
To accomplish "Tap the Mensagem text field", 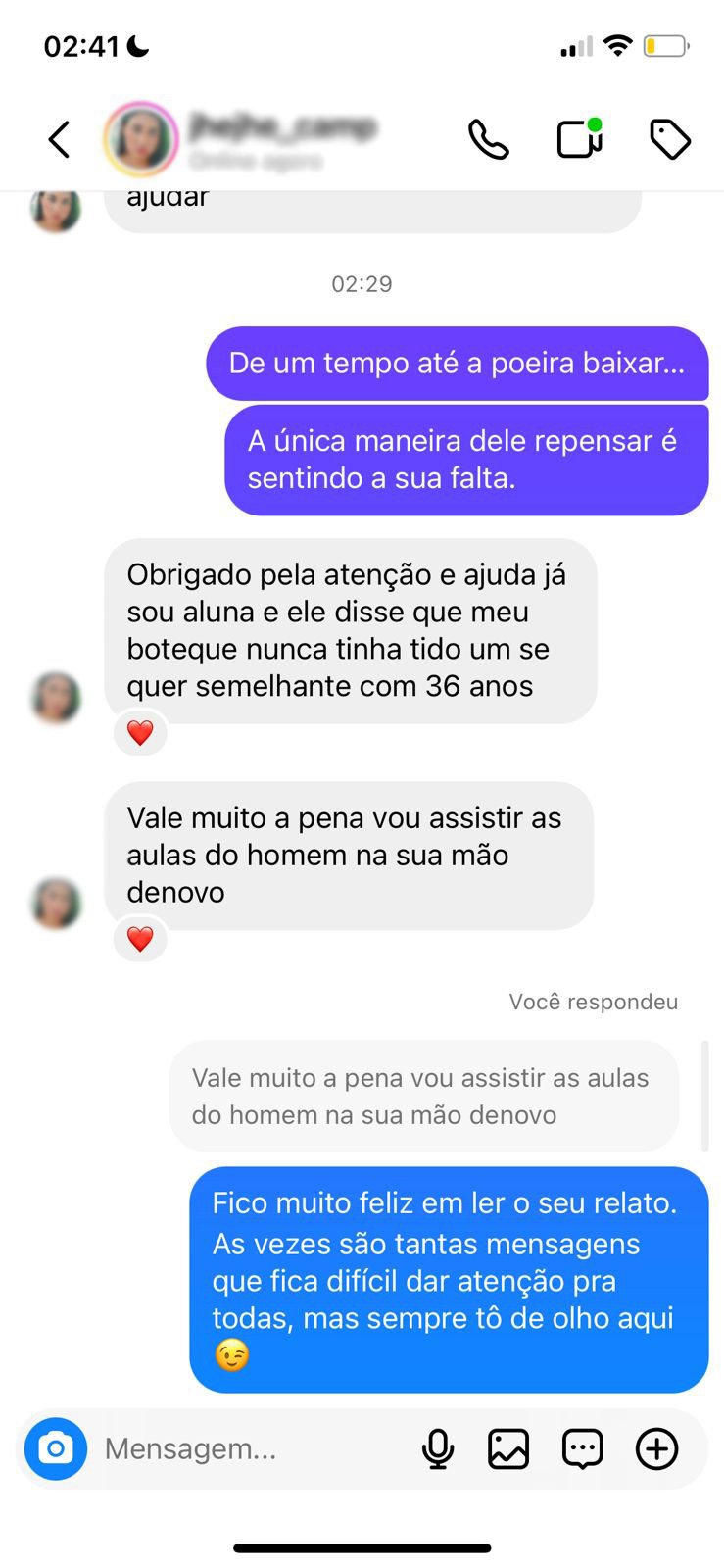I will (x=250, y=1448).
